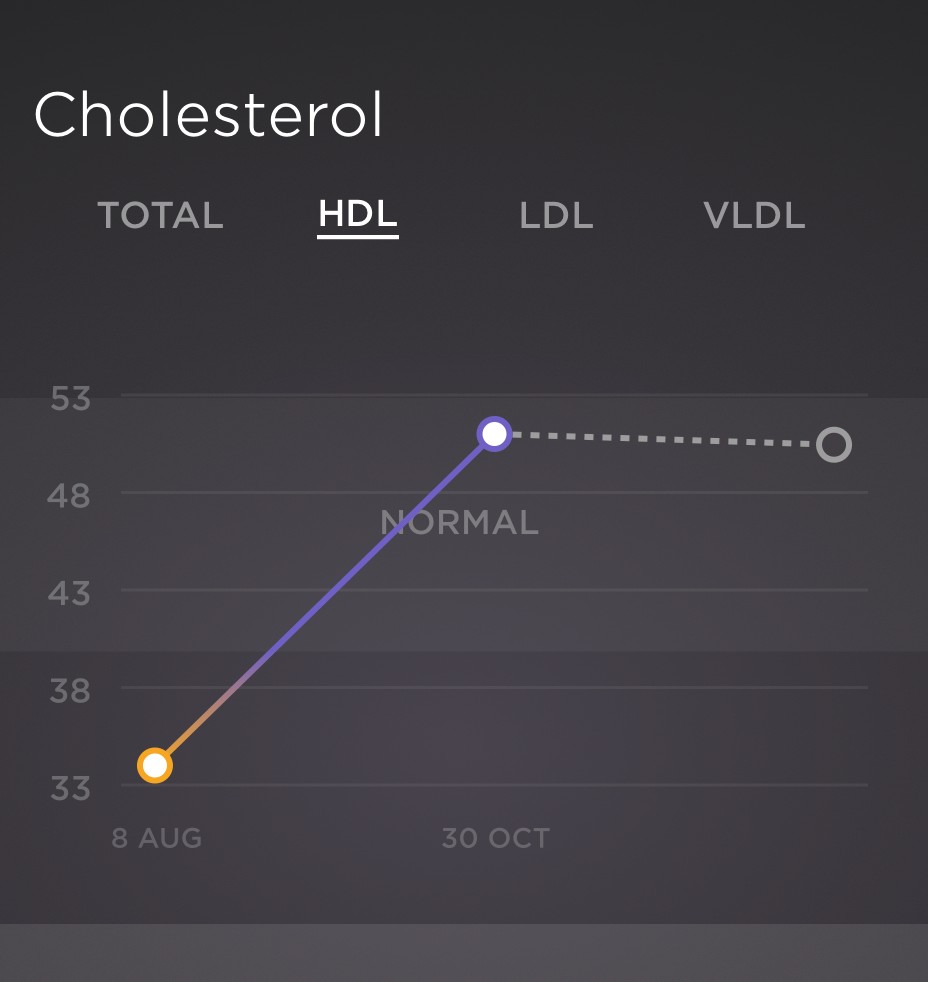928x982 pixels.
Task: Tap the projected gray data point
Action: (x=834, y=444)
